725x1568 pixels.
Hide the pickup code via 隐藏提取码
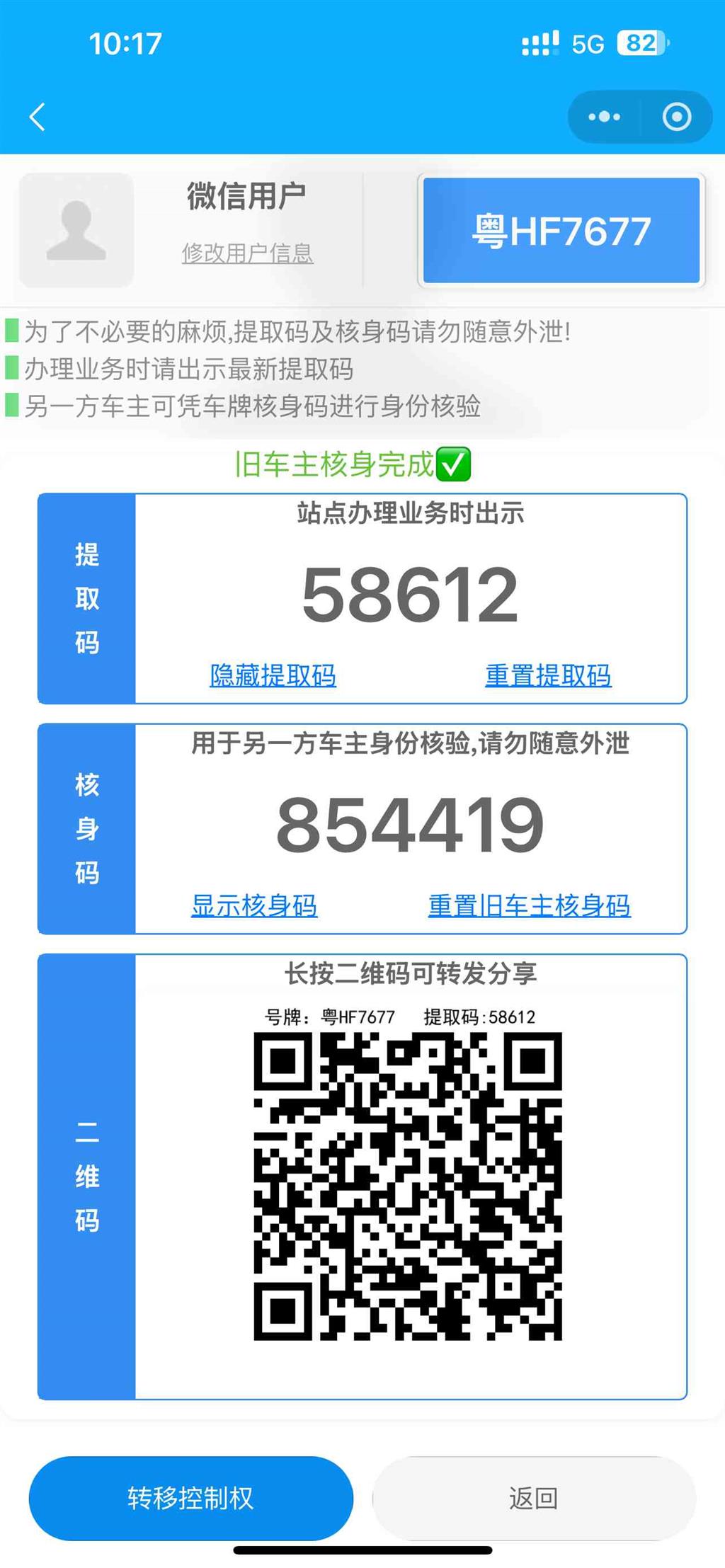273,675
